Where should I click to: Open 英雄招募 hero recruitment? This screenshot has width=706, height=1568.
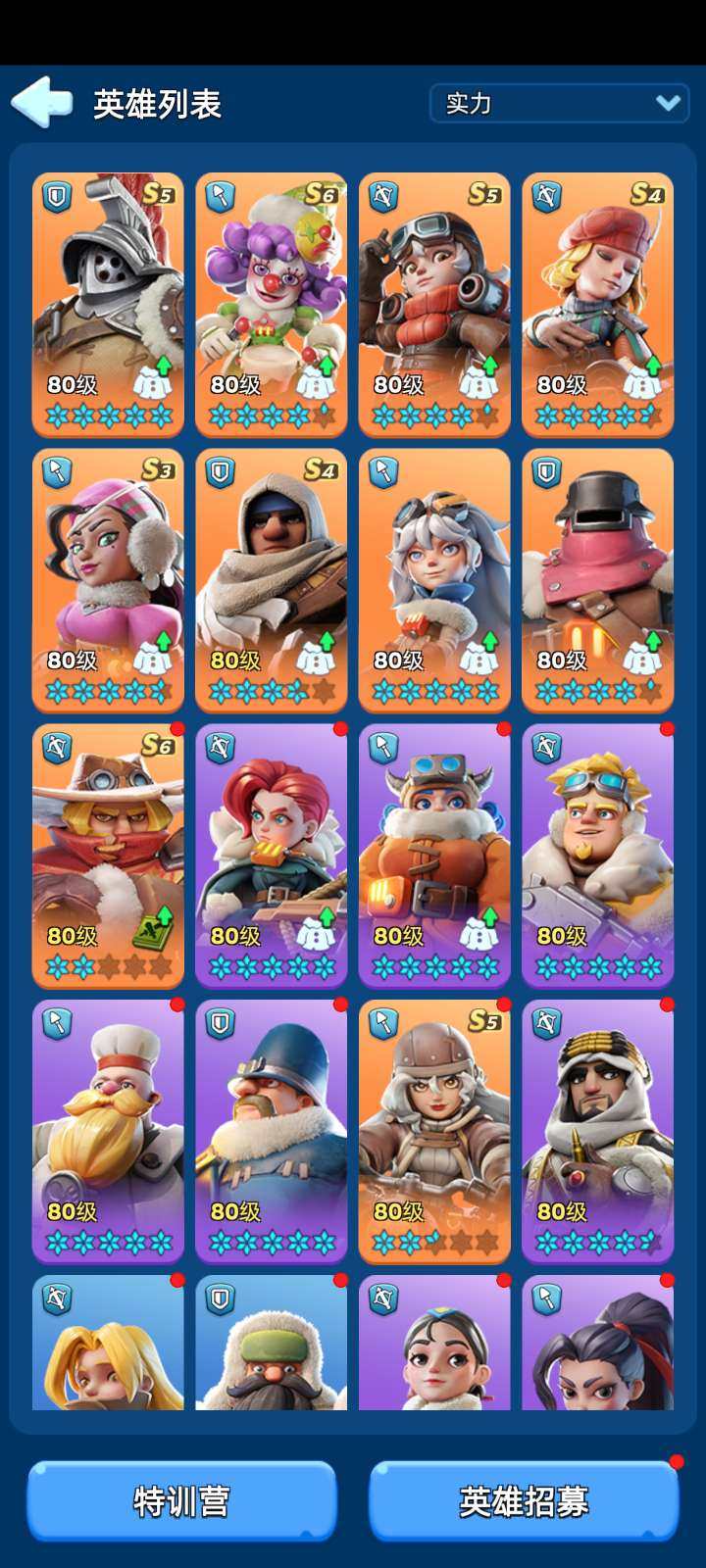pyautogui.click(x=524, y=1500)
